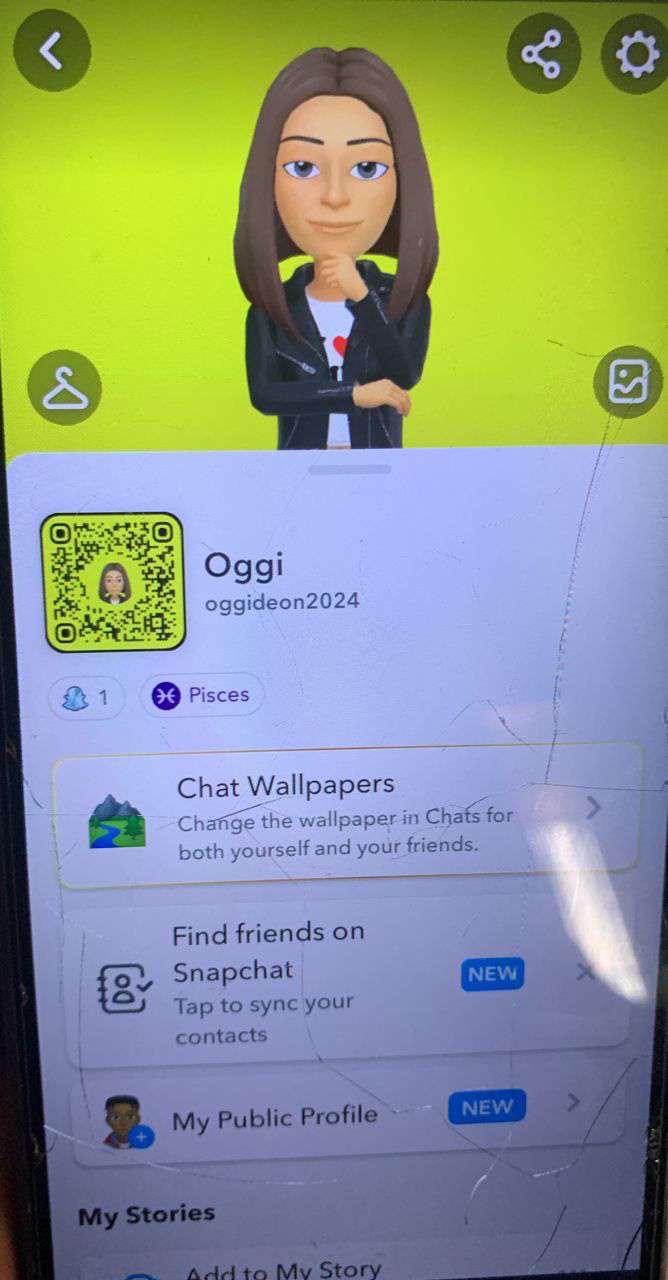Go back with the top-left arrow
The width and height of the screenshot is (668, 1280).
(x=51, y=50)
